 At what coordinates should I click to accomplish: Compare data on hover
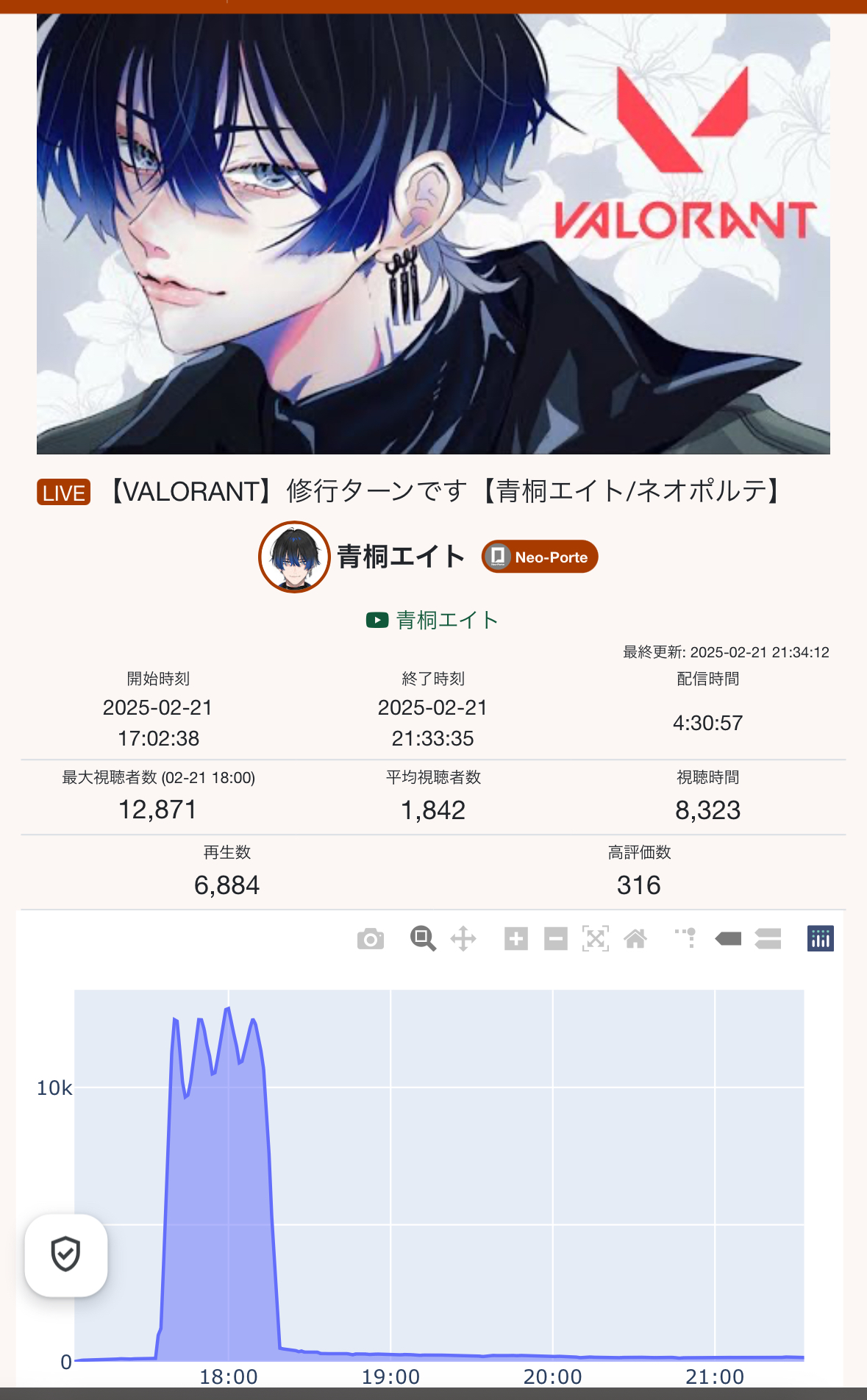click(768, 939)
